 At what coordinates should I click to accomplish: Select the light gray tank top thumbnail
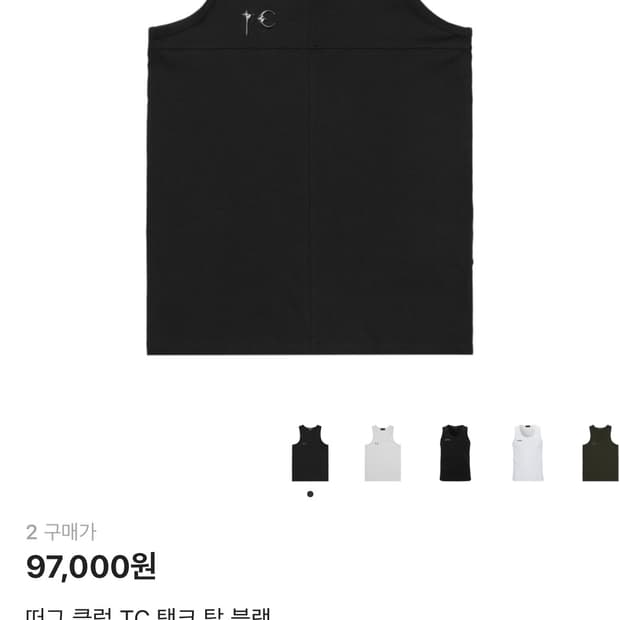(x=382, y=453)
